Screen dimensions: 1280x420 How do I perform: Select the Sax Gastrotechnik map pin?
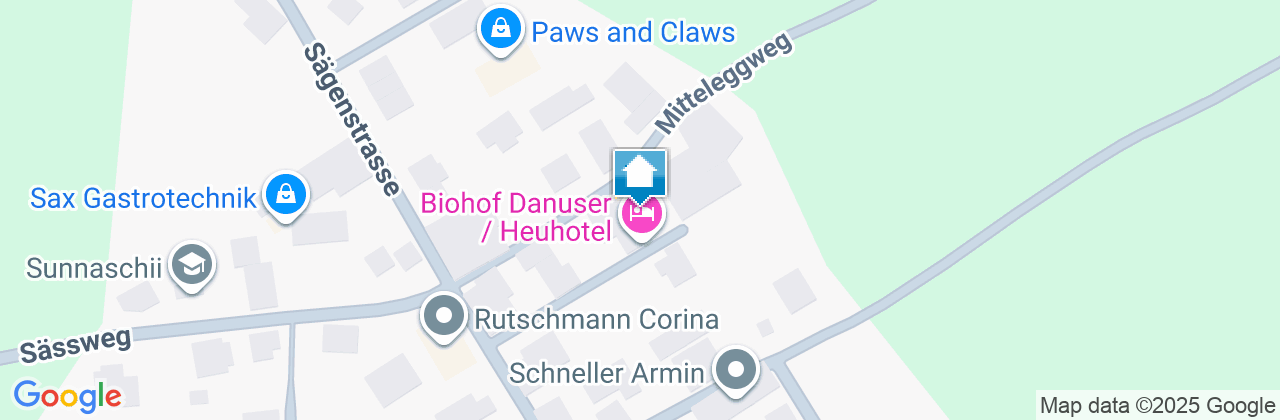pos(286,193)
